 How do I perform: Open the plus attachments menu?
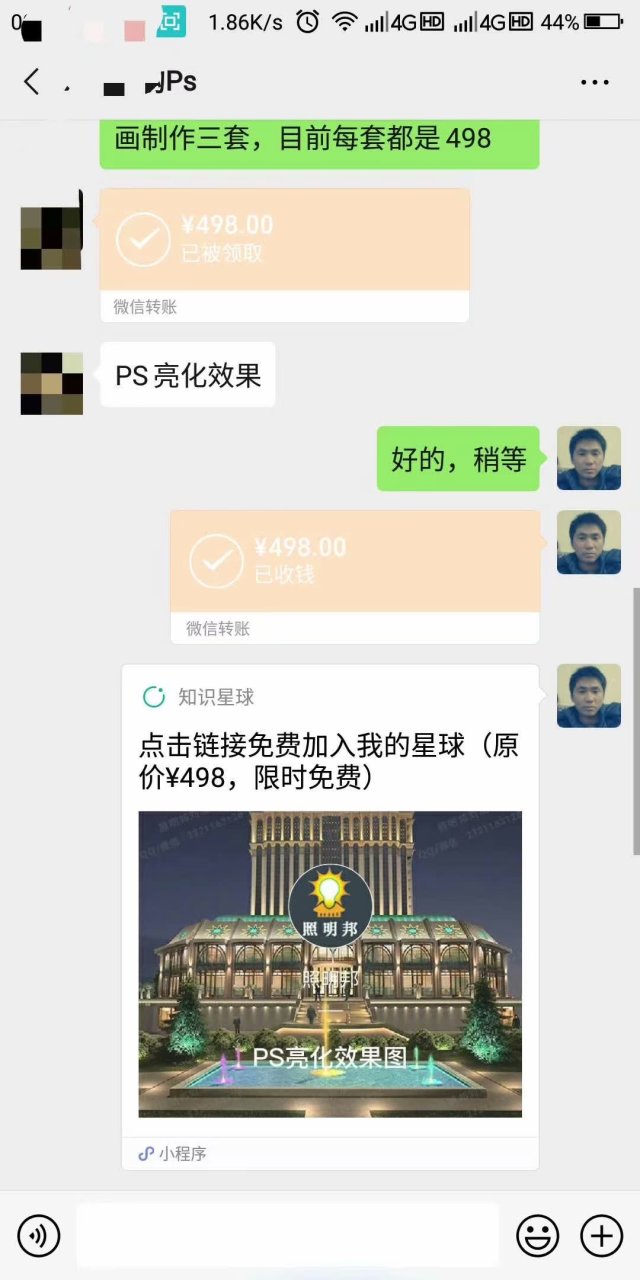coord(601,1236)
